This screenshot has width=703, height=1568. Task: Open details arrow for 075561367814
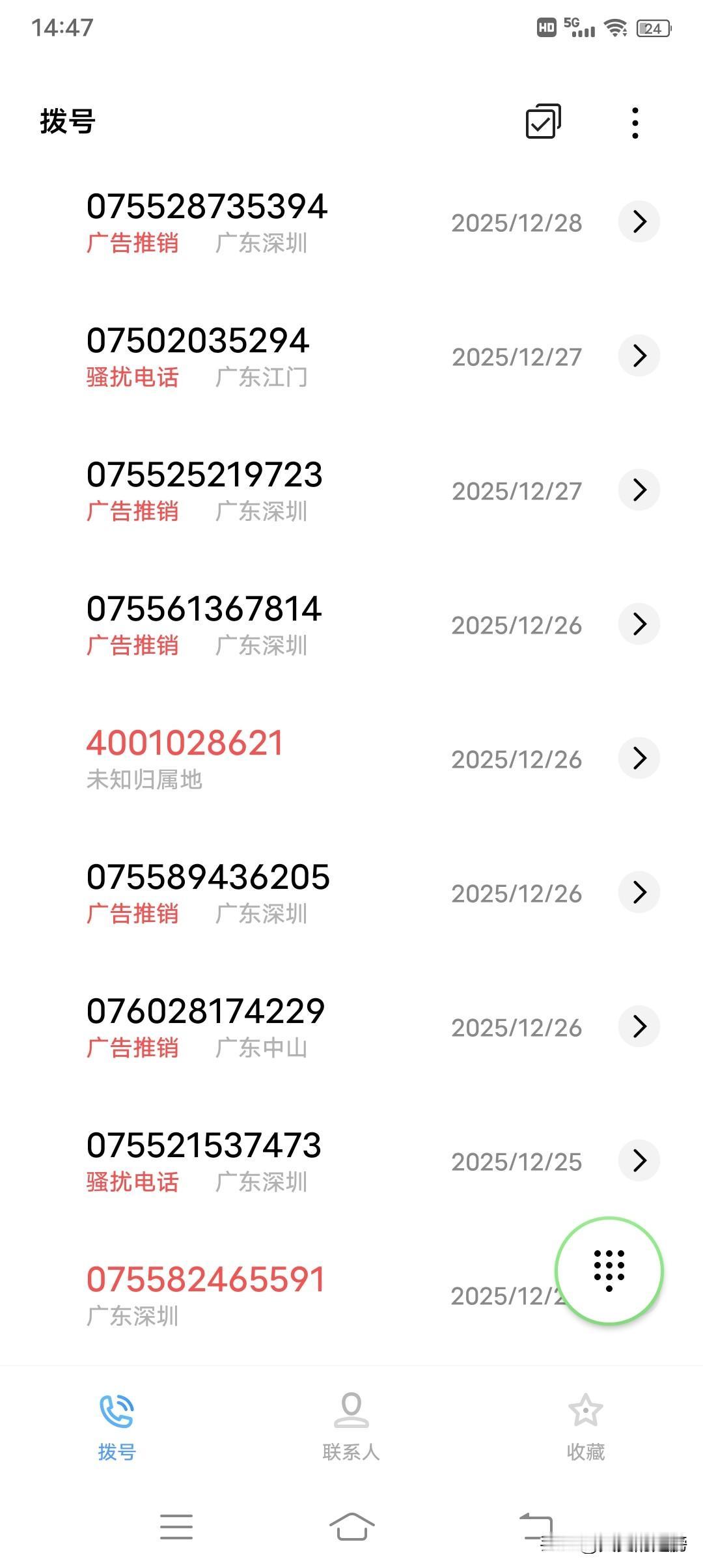(639, 624)
